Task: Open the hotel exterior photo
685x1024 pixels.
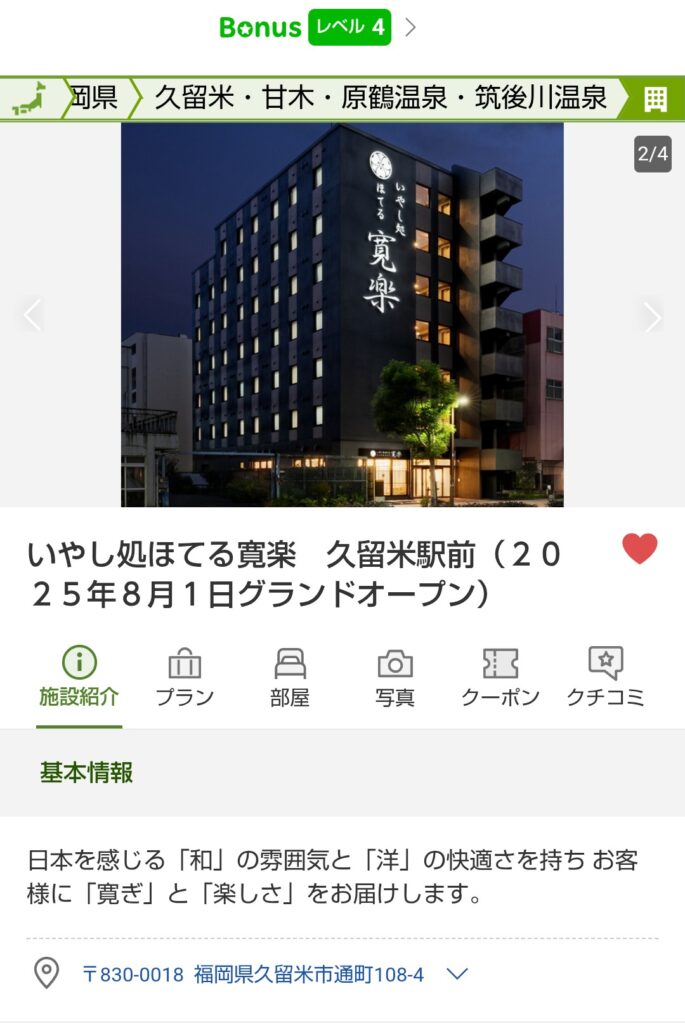Action: 342,315
